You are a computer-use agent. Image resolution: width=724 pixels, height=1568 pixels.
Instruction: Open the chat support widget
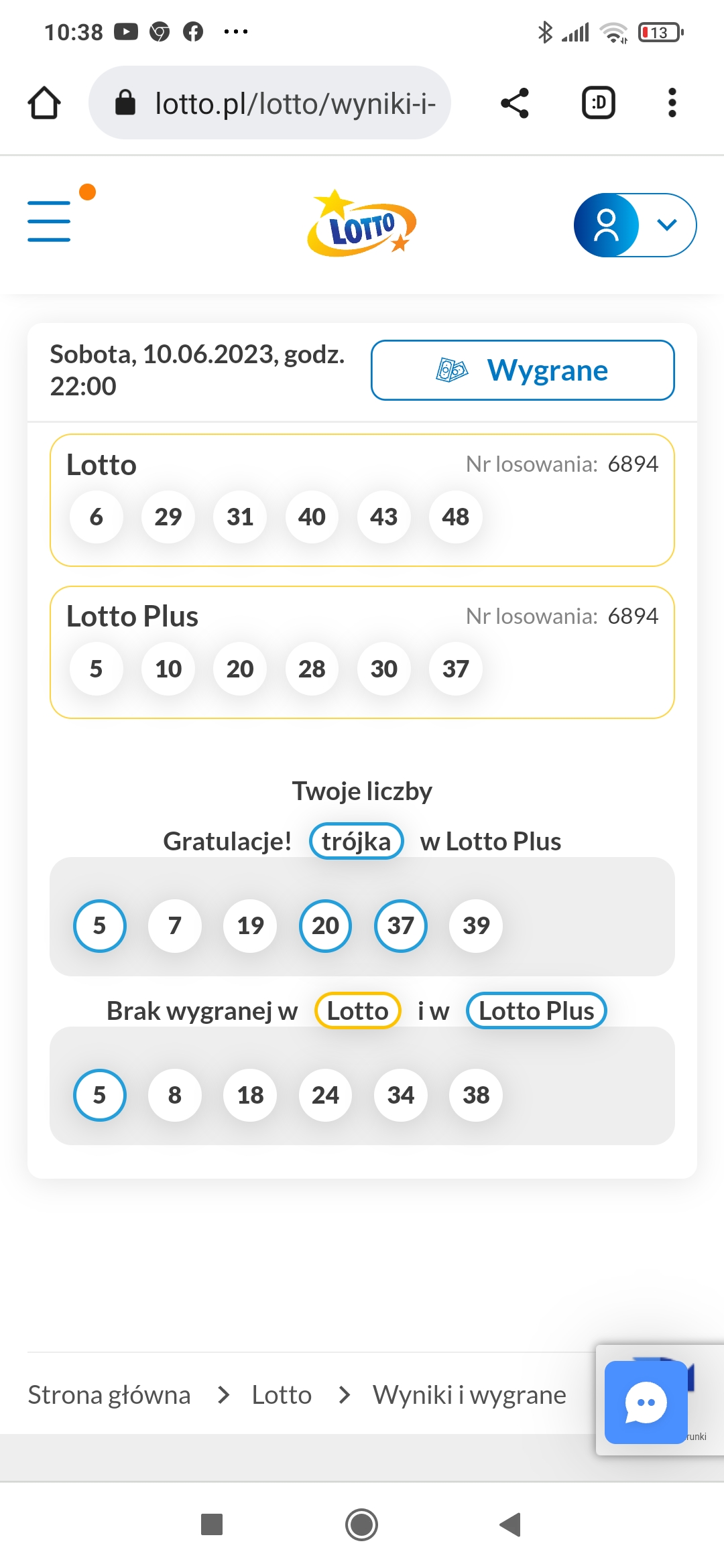[646, 1402]
